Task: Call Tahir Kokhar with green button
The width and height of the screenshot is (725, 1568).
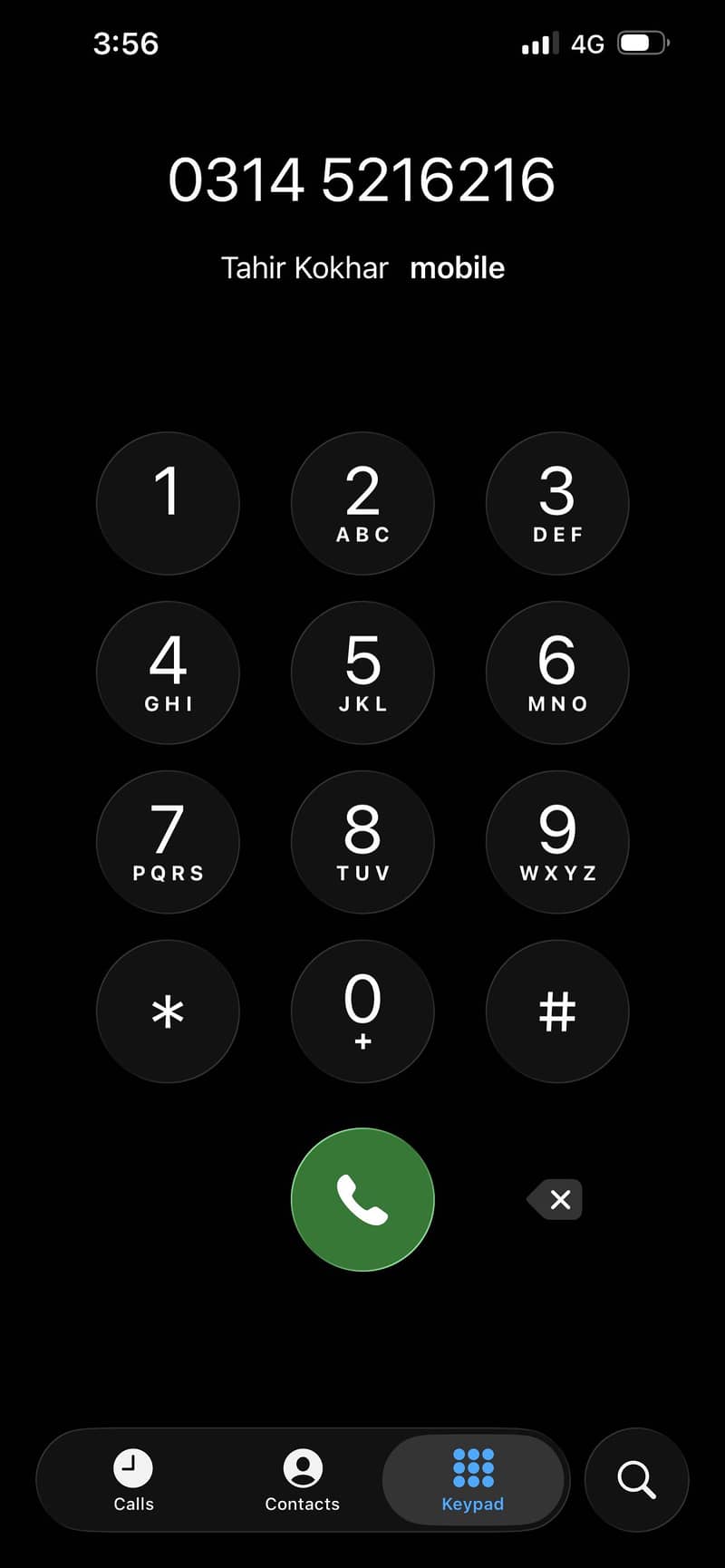Action: 362,1199
